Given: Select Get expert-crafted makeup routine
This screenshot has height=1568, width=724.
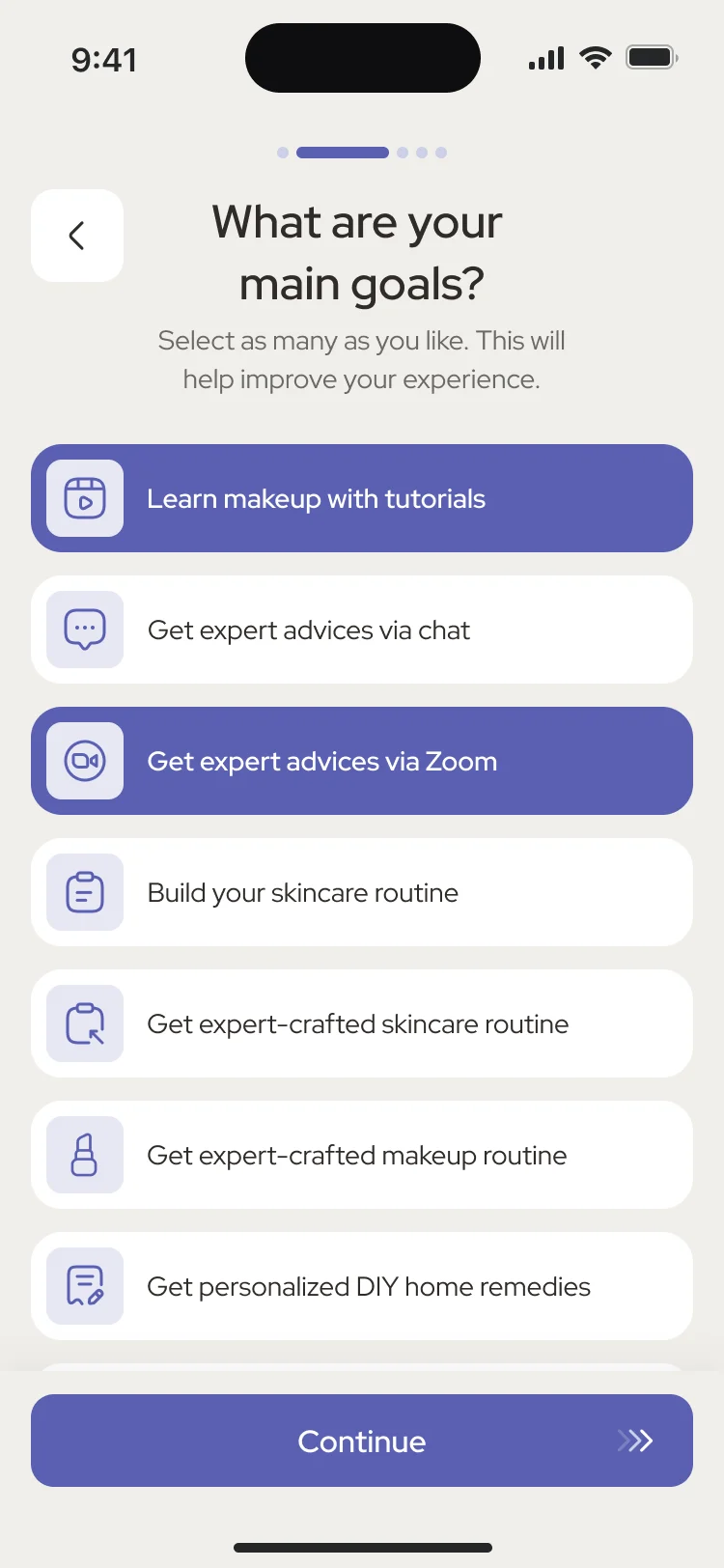Looking at the screenshot, I should pos(362,1155).
